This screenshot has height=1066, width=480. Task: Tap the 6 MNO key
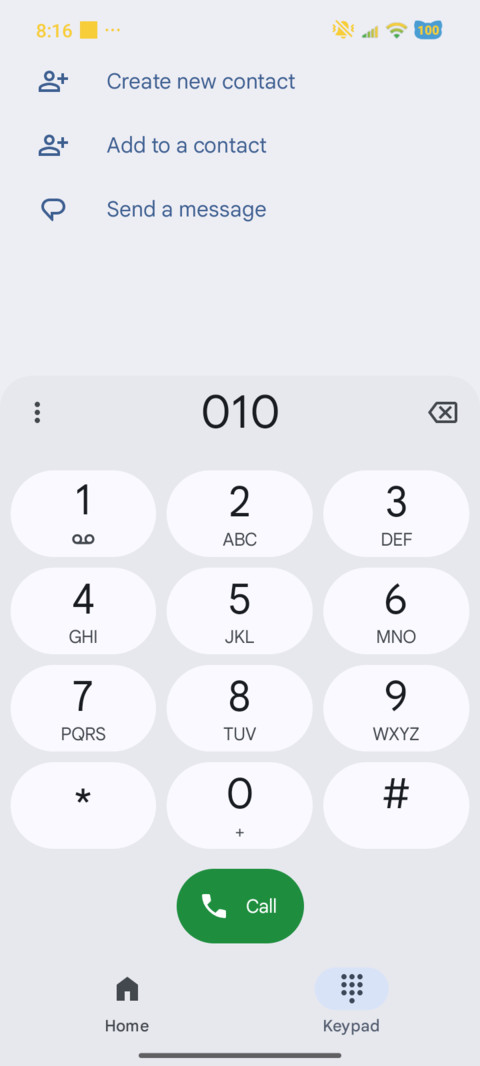point(396,611)
